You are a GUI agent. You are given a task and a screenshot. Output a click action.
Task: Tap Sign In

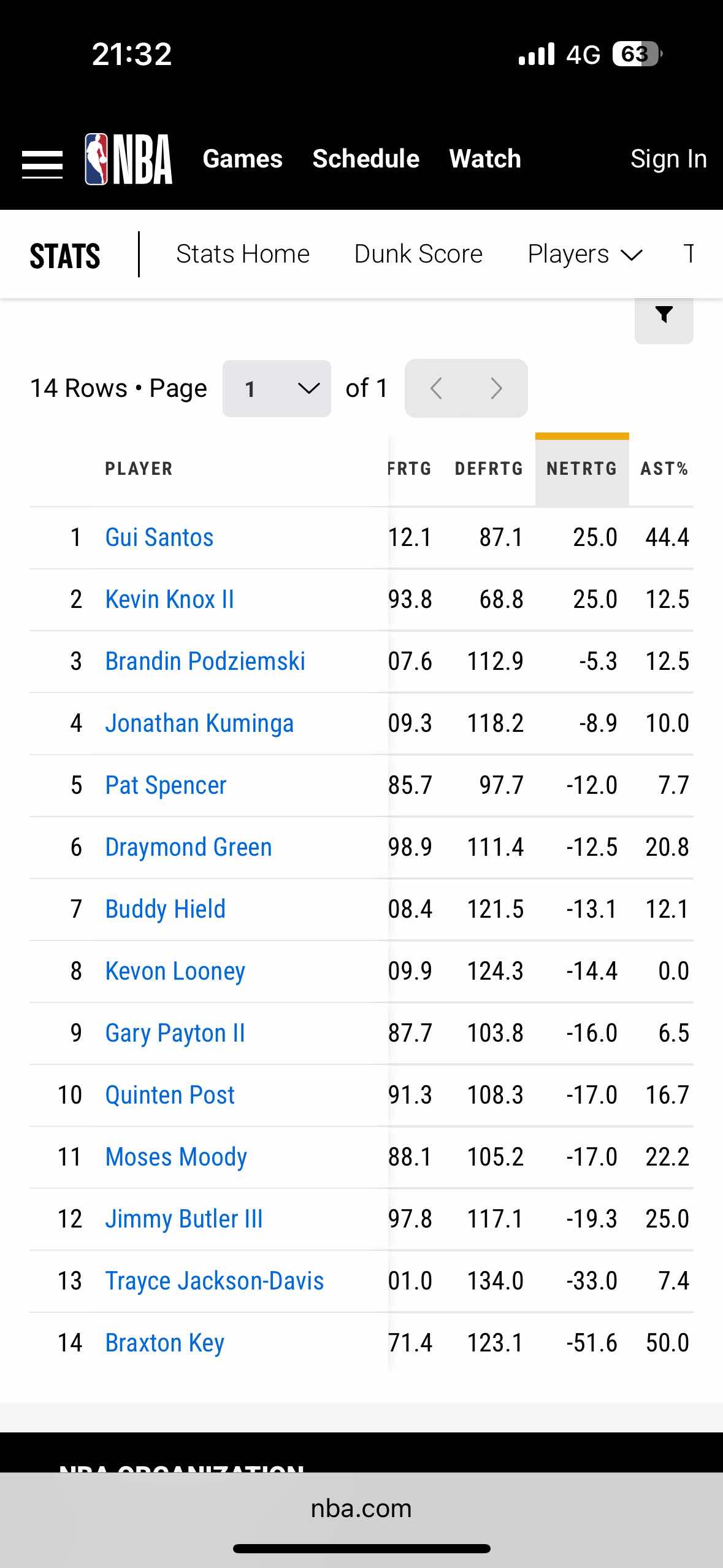point(668,159)
